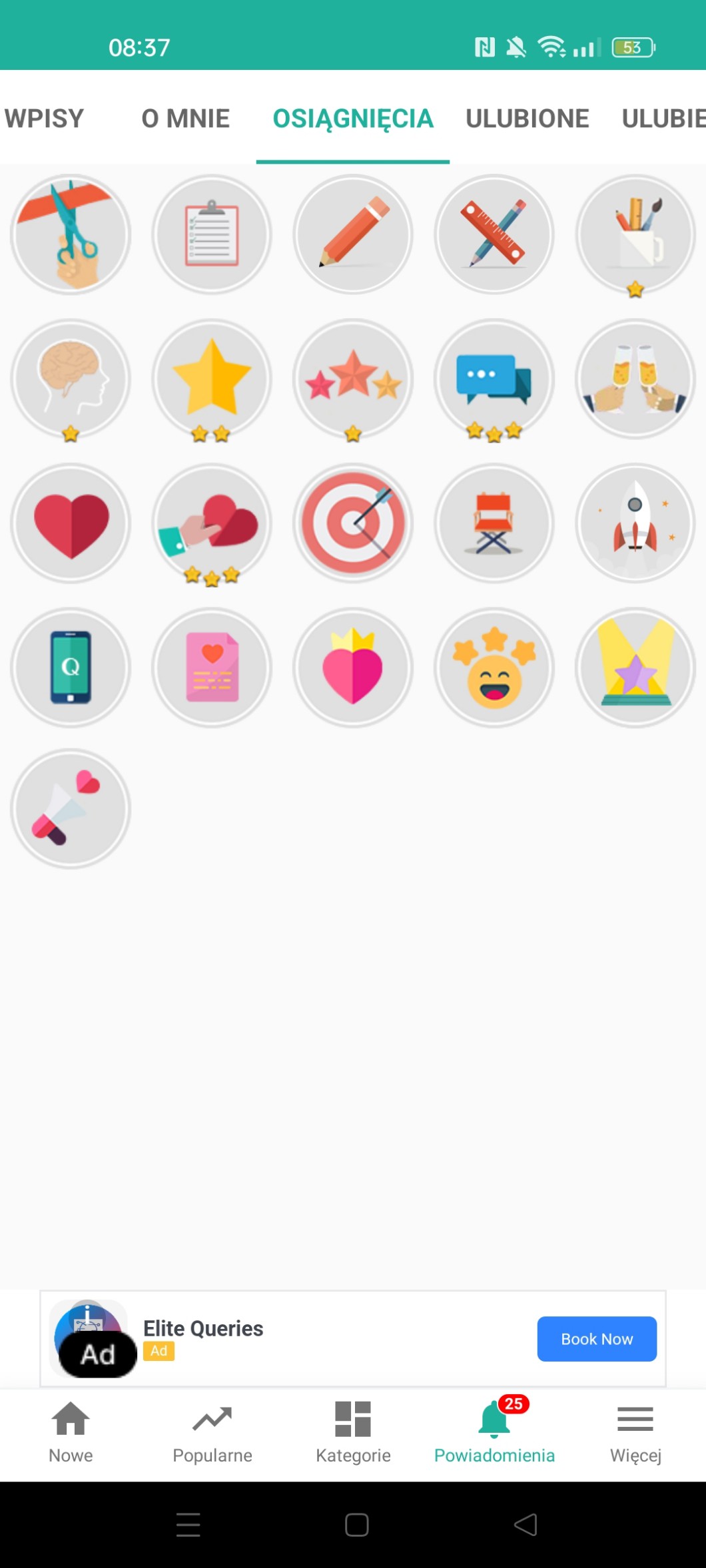View the champagne glasses toast badge
The width and height of the screenshot is (706, 1568).
pyautogui.click(x=635, y=379)
